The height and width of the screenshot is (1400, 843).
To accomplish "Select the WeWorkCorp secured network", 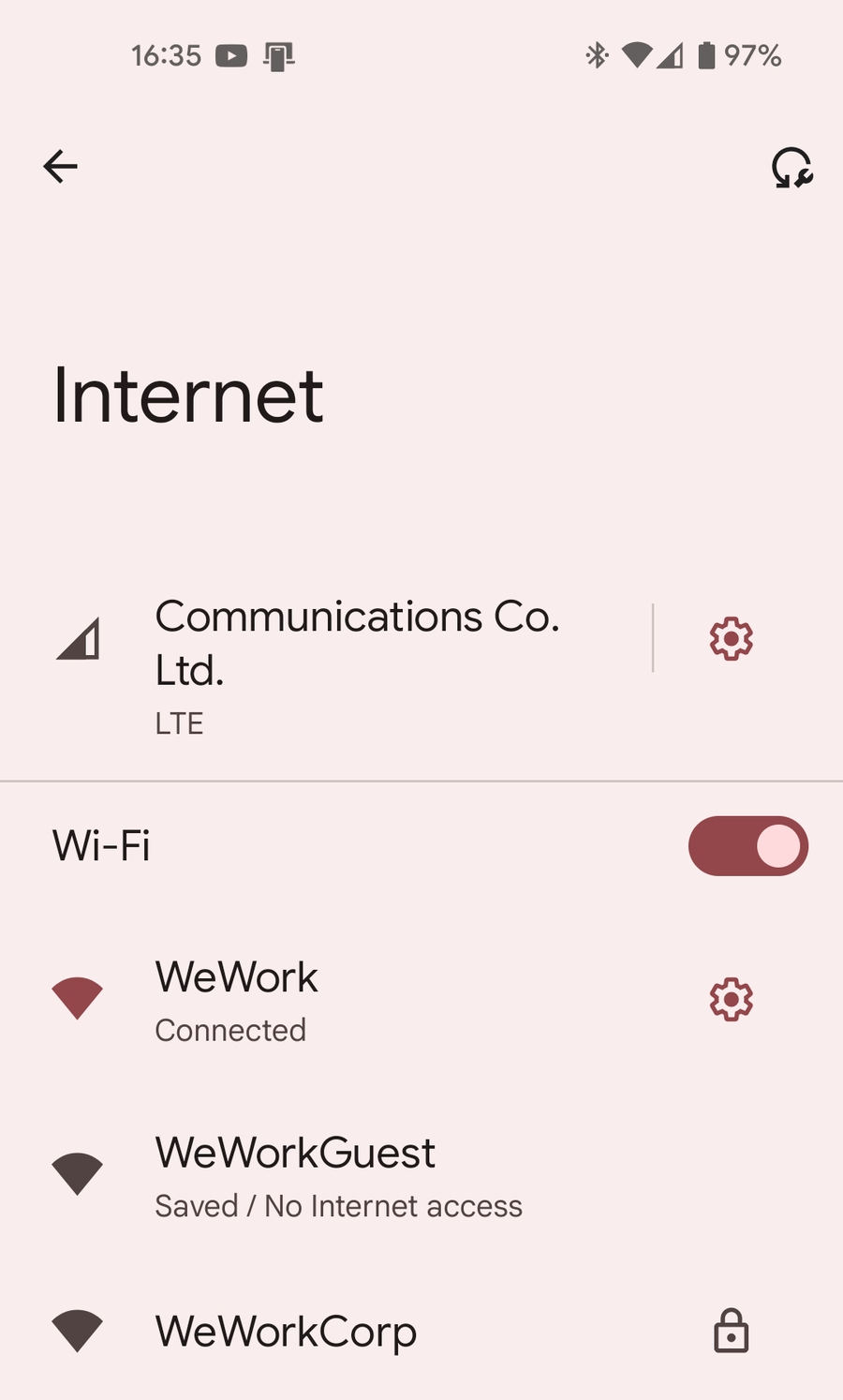I will (375, 1332).
